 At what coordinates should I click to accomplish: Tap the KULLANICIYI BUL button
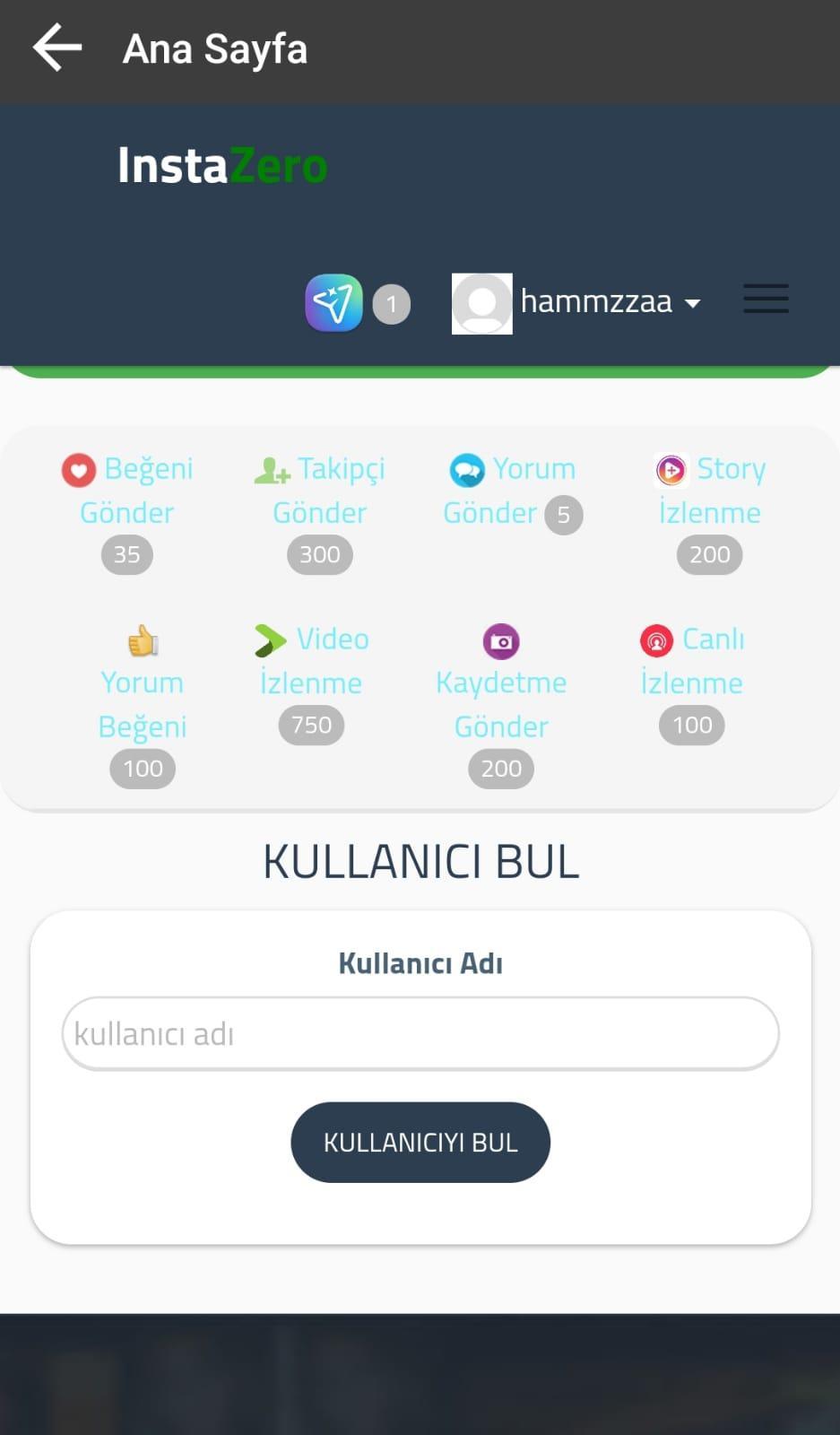[x=420, y=1142]
